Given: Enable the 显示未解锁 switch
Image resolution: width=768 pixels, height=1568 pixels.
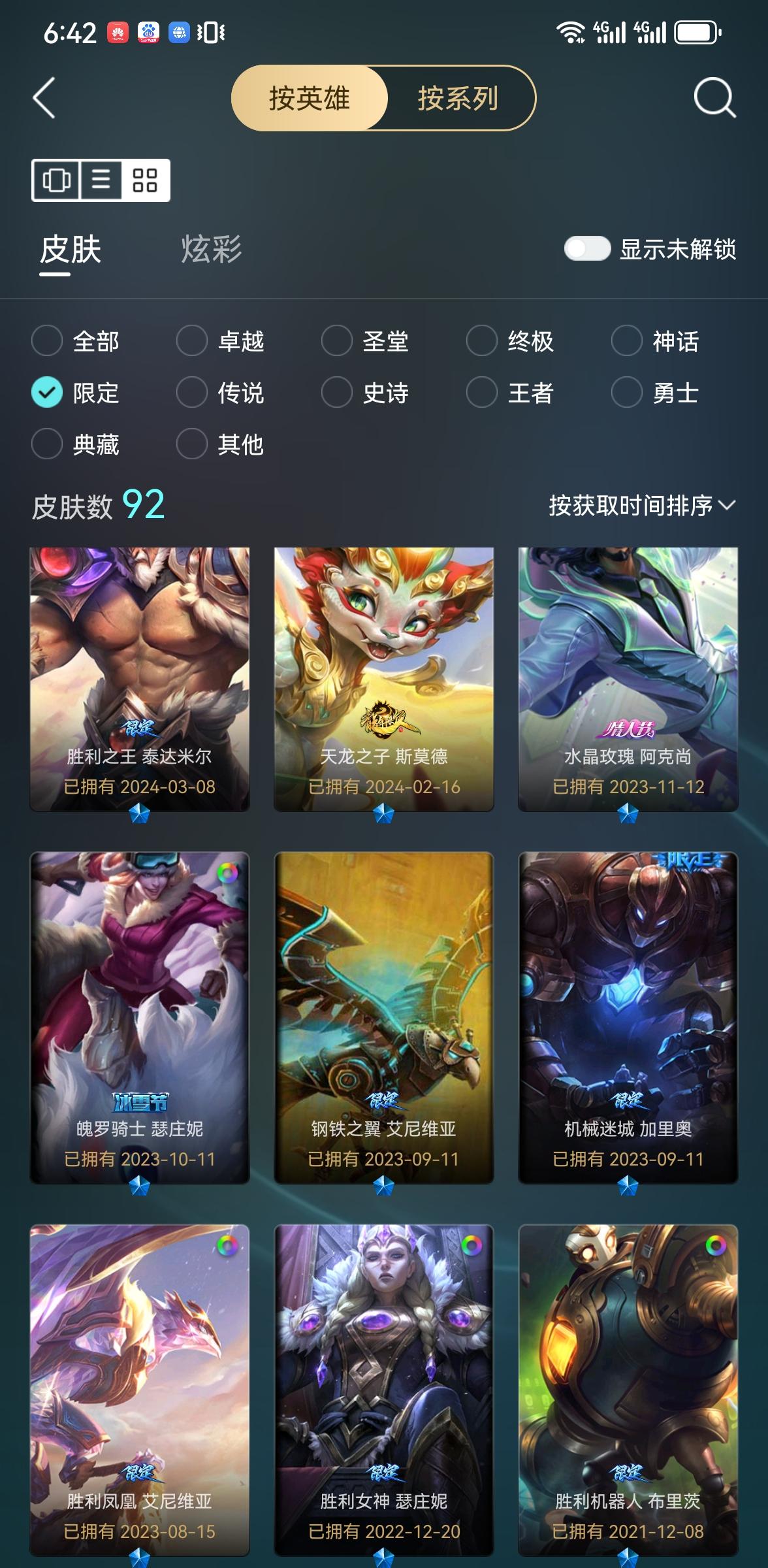Looking at the screenshot, I should pos(586,248).
